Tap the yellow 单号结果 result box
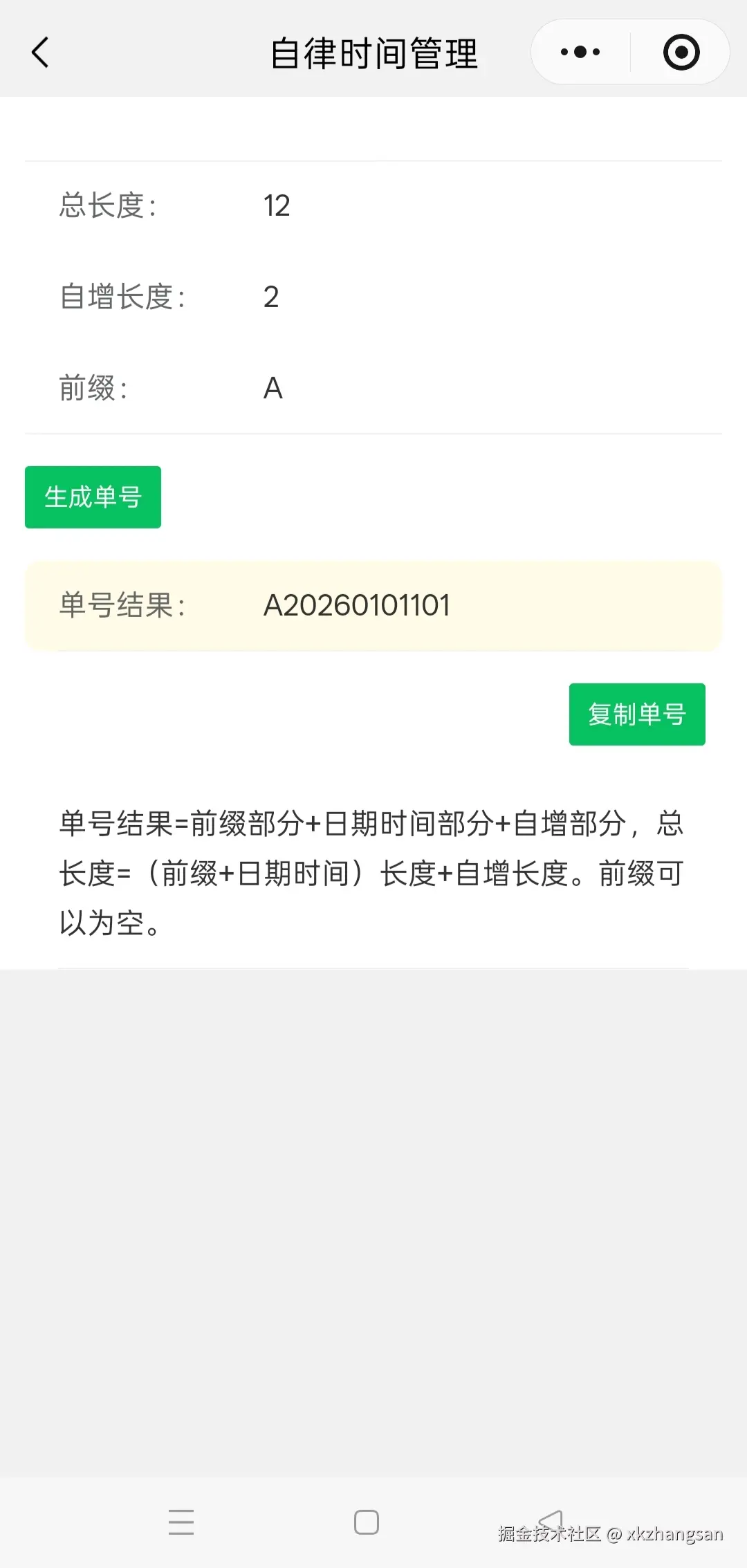 pos(373,606)
